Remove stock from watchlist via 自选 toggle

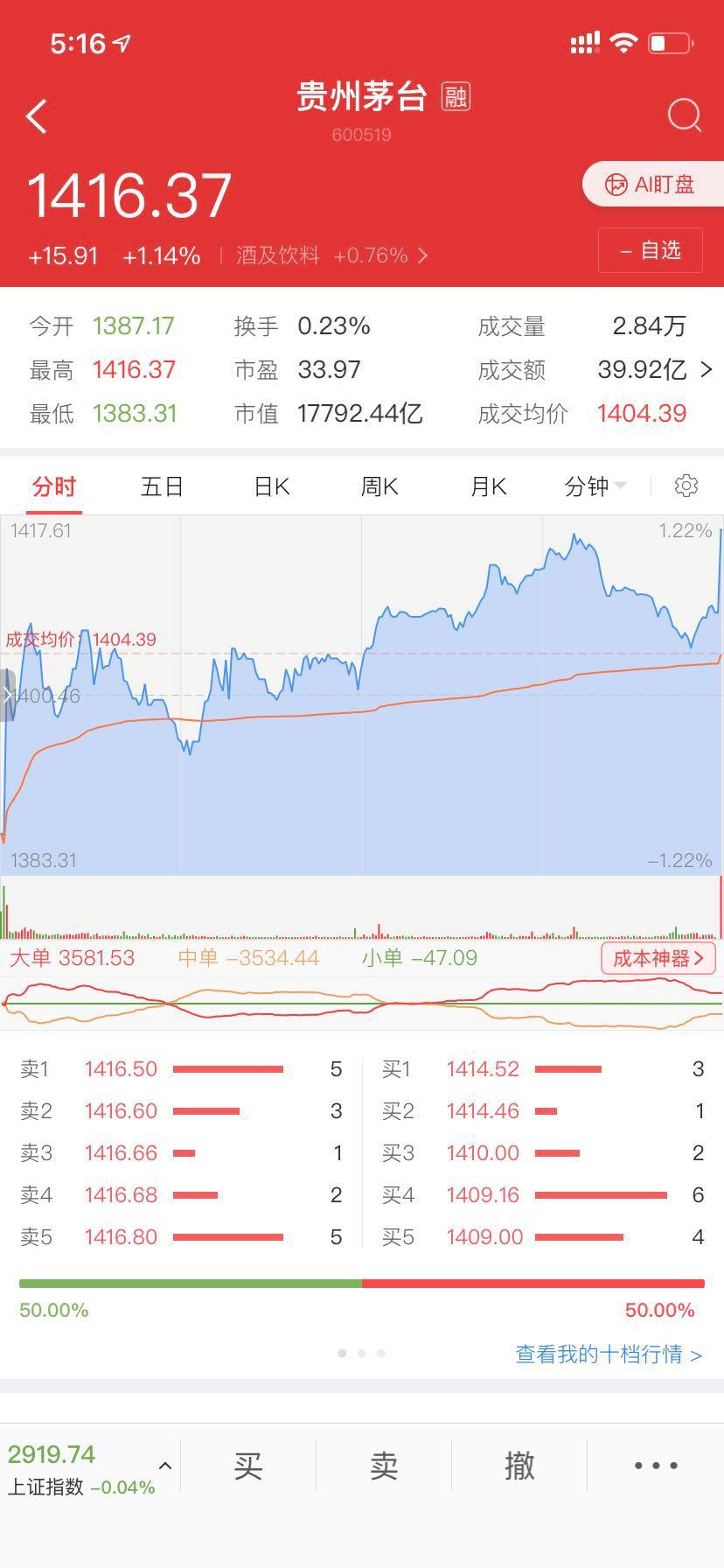(x=650, y=250)
